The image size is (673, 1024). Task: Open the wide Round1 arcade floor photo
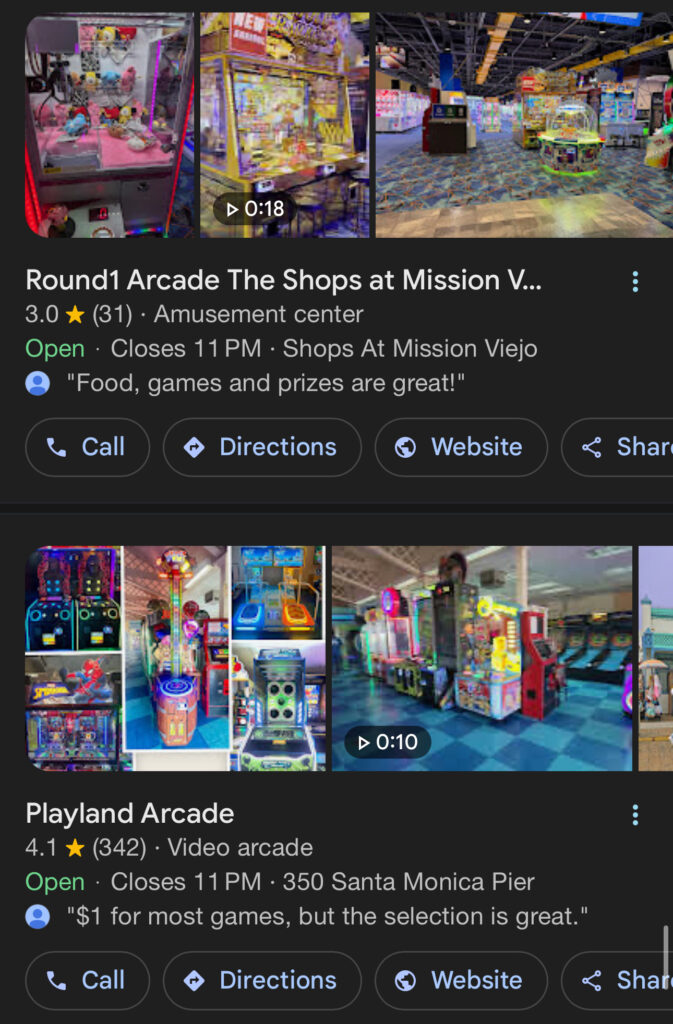[523, 125]
